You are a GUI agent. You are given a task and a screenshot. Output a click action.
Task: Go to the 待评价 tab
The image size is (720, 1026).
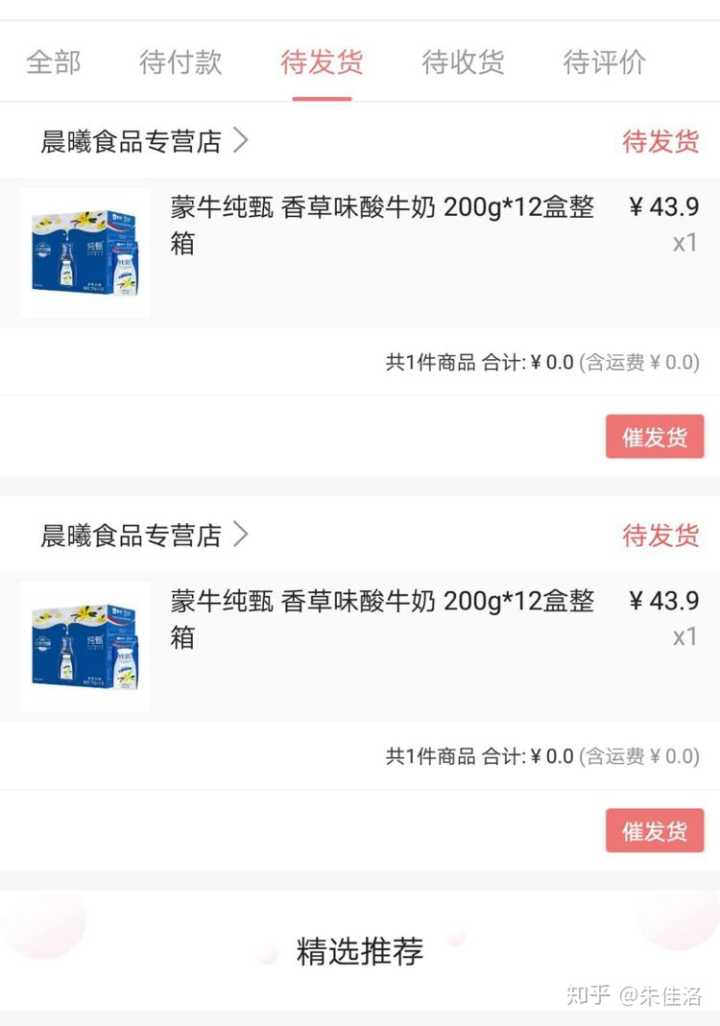pos(604,63)
